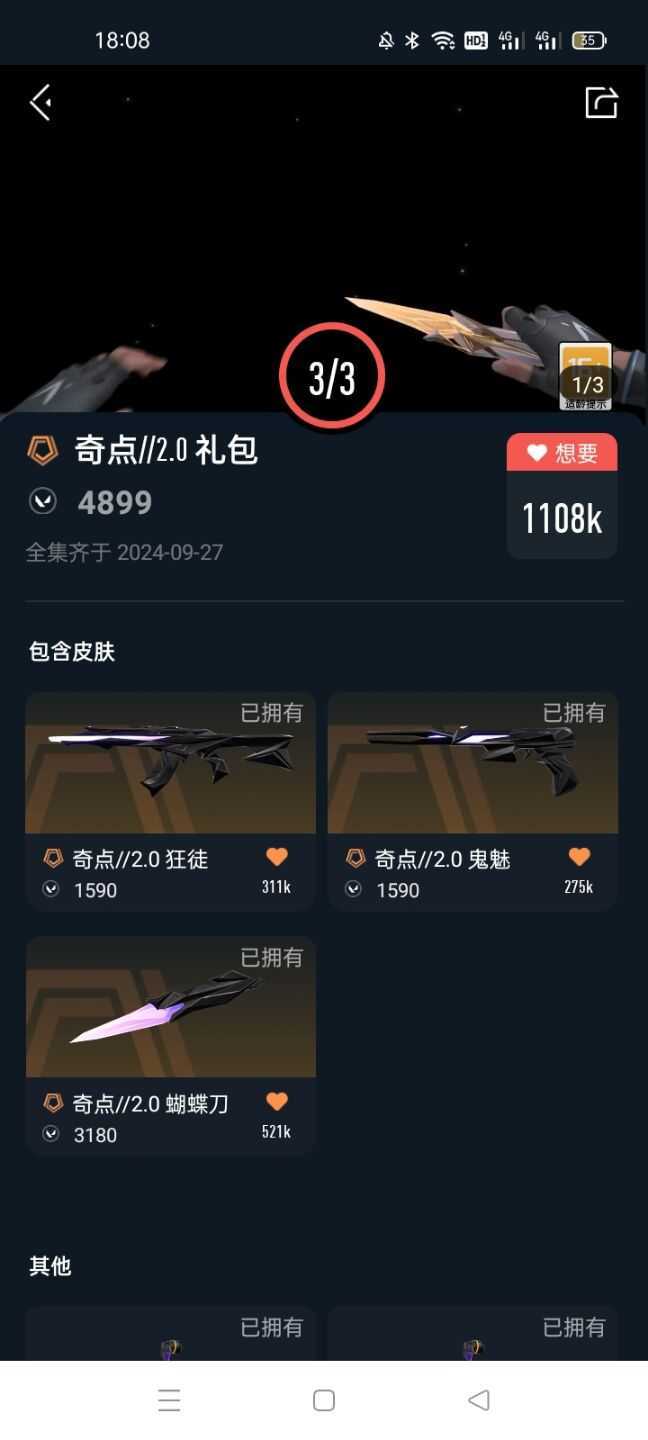Open the 奇点//2.0 鬼魅 skin card
This screenshot has height=1440, width=648.
(473, 801)
